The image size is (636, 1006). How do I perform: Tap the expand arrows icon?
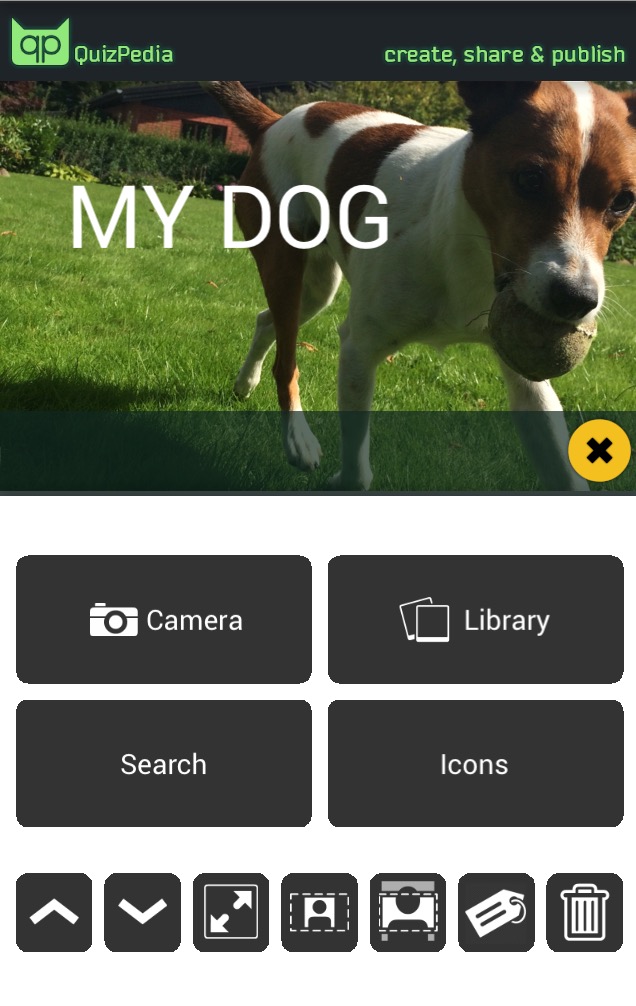coord(231,912)
